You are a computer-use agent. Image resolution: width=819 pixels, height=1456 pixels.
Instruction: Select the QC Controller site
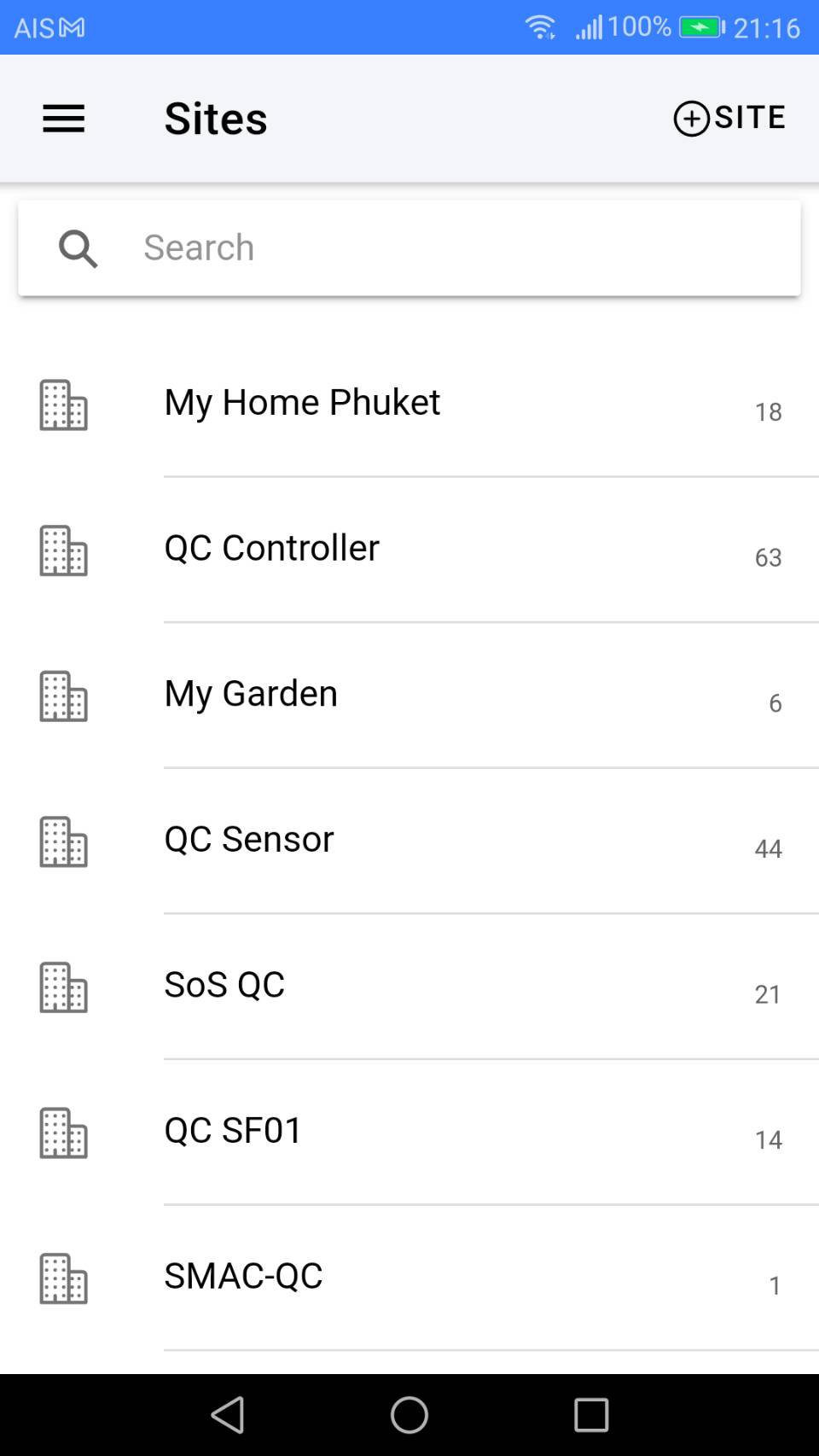point(273,548)
